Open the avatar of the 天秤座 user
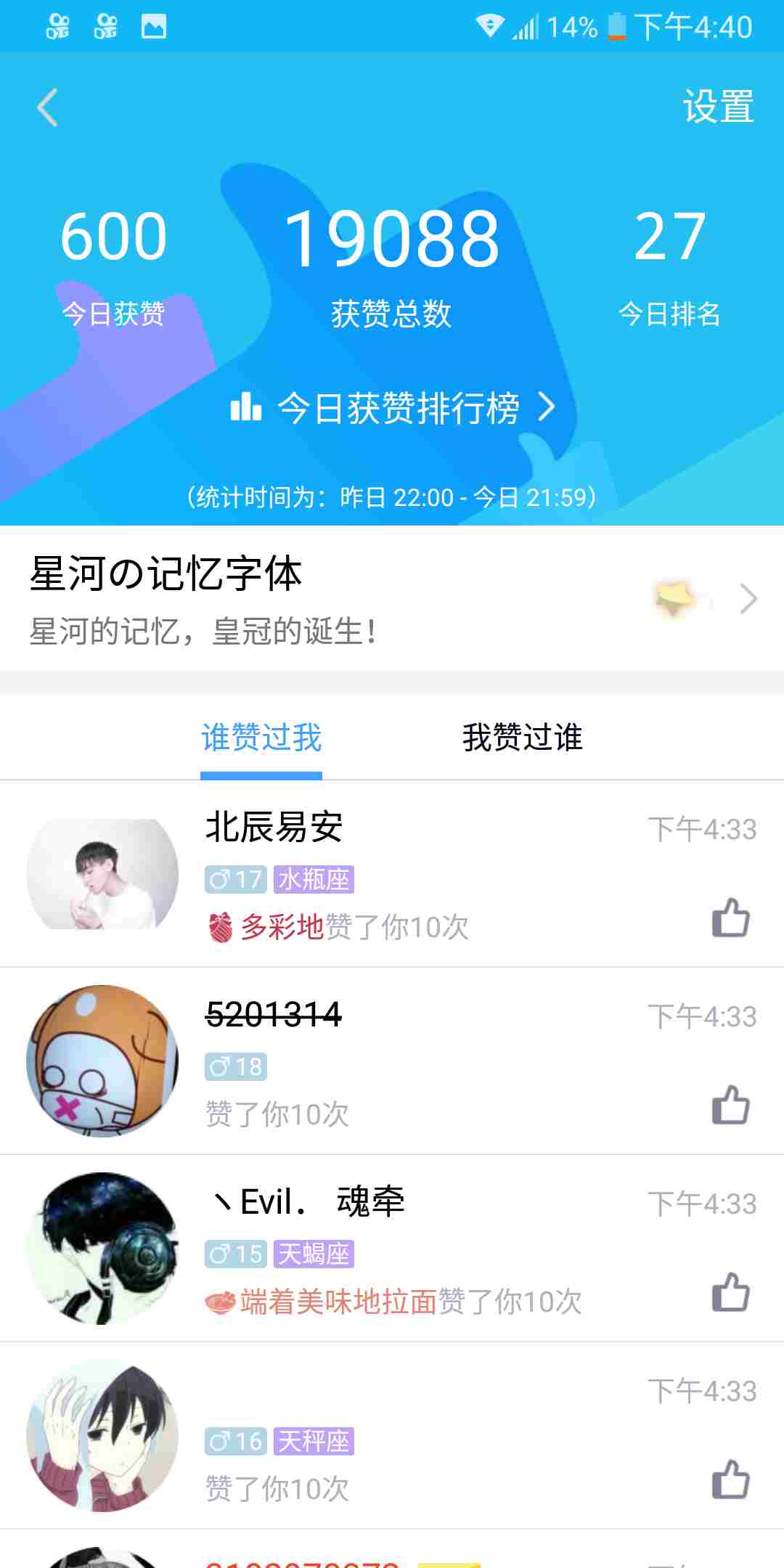Screen dimensions: 784x1568 [x=102, y=1435]
